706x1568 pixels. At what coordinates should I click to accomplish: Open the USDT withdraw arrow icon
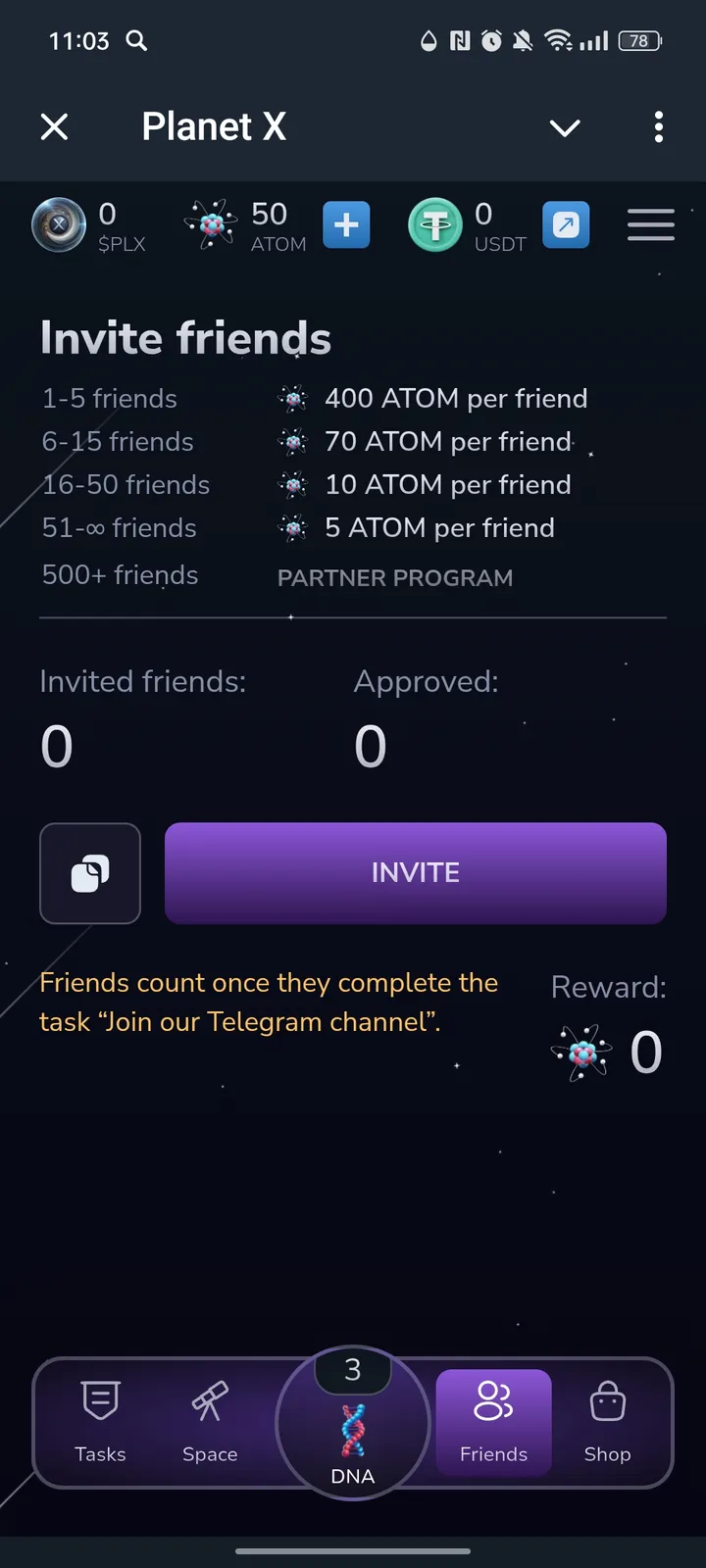coord(566,224)
